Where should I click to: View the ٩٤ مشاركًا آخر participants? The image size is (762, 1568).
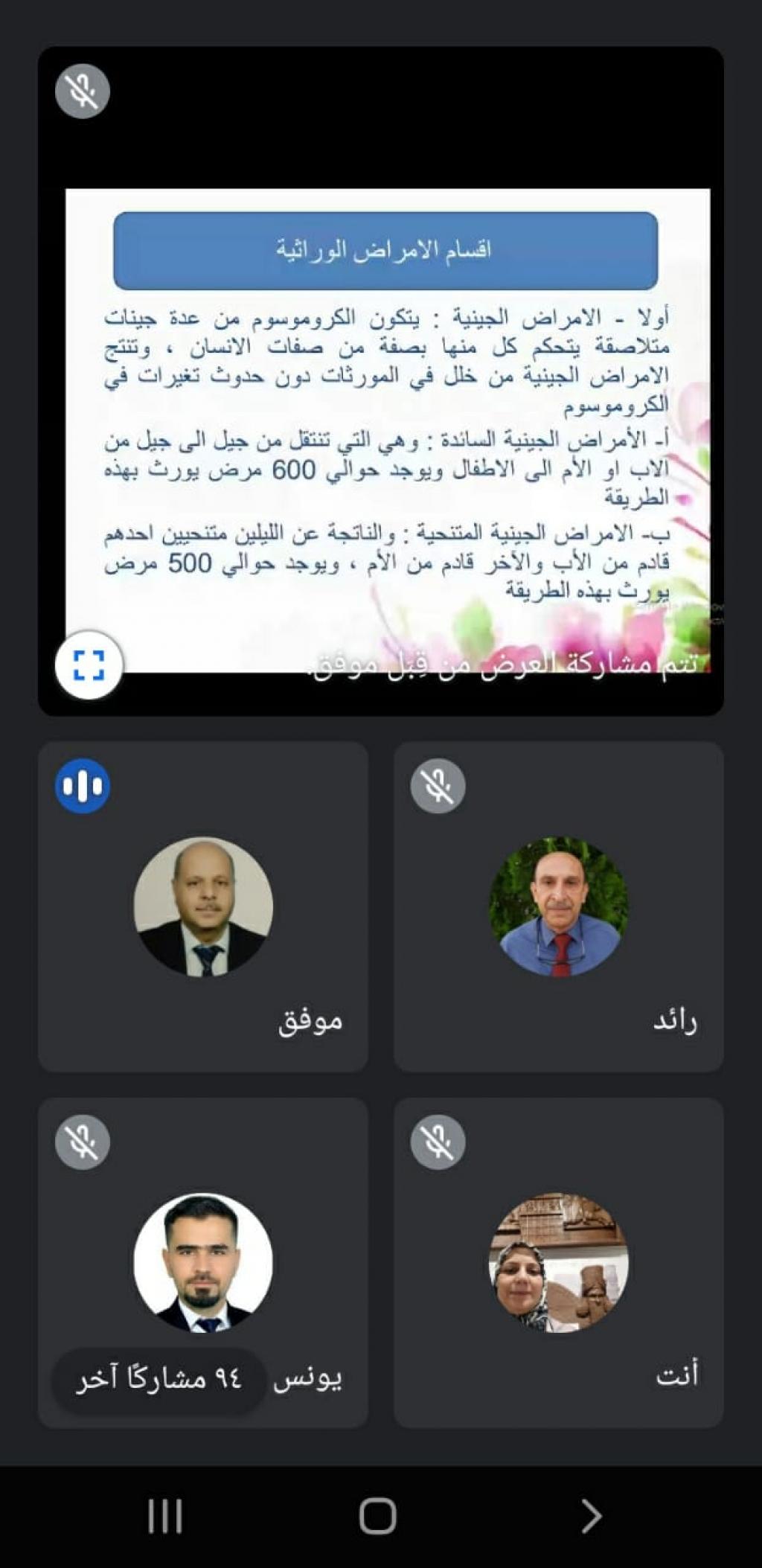point(159,1379)
